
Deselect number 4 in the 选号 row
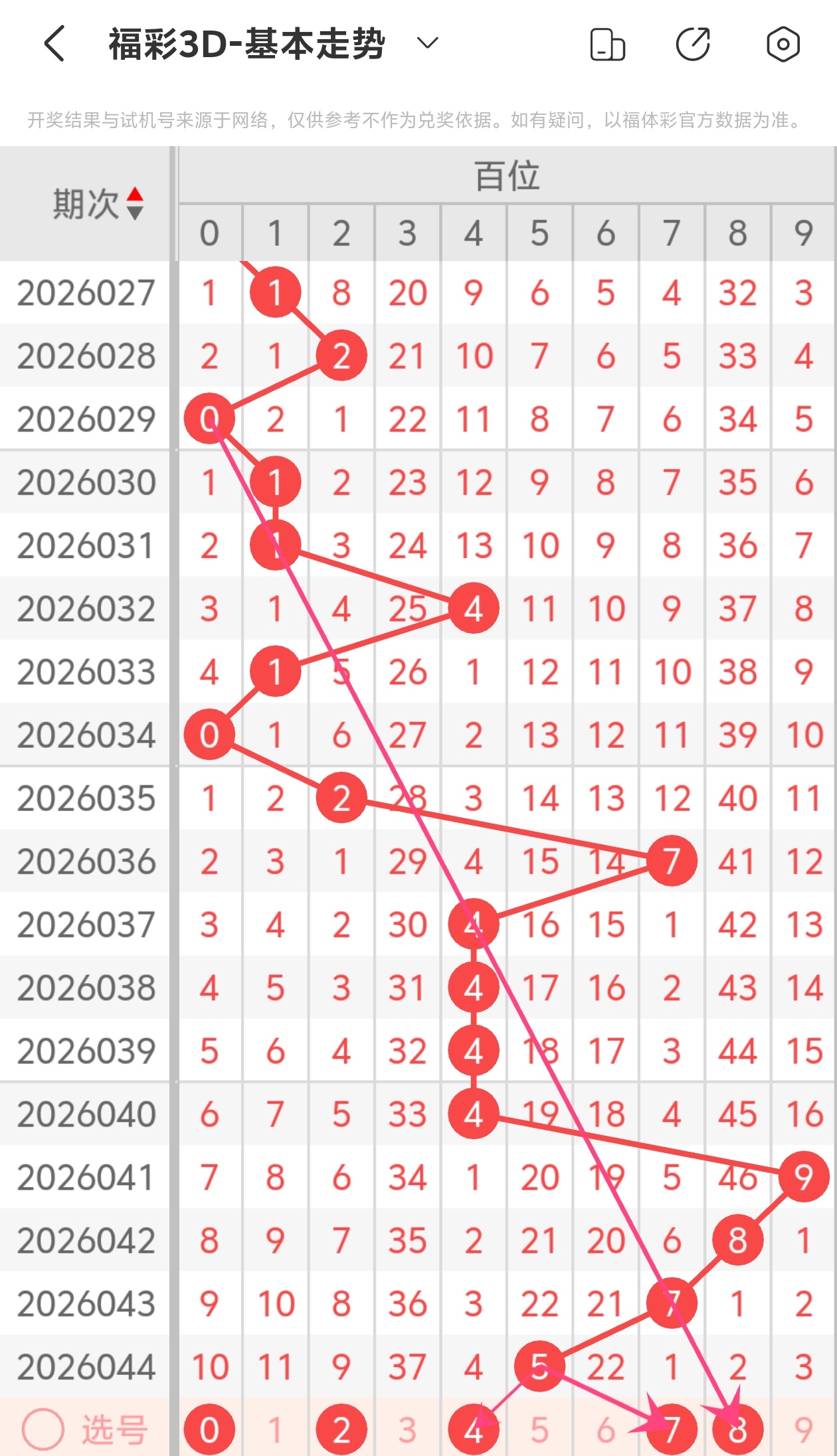click(x=473, y=1429)
